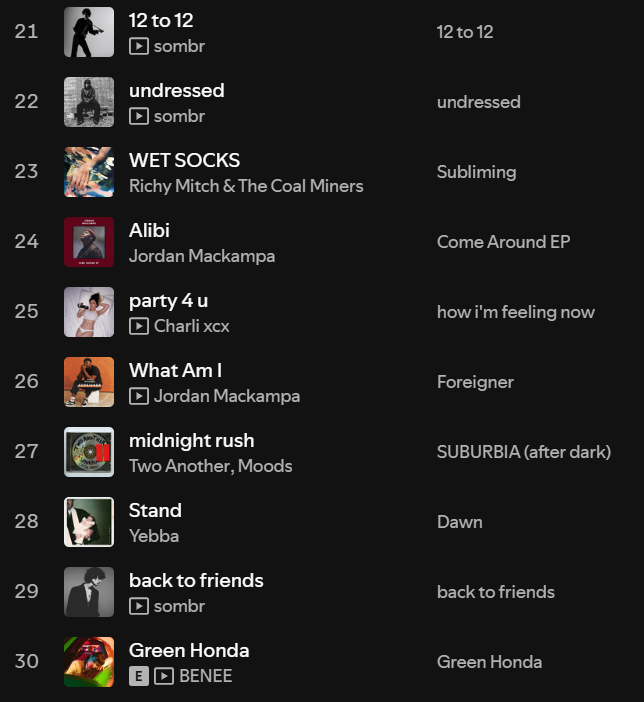Image resolution: width=644 pixels, height=702 pixels.
Task: Open the Subliming album
Action: pos(476,172)
